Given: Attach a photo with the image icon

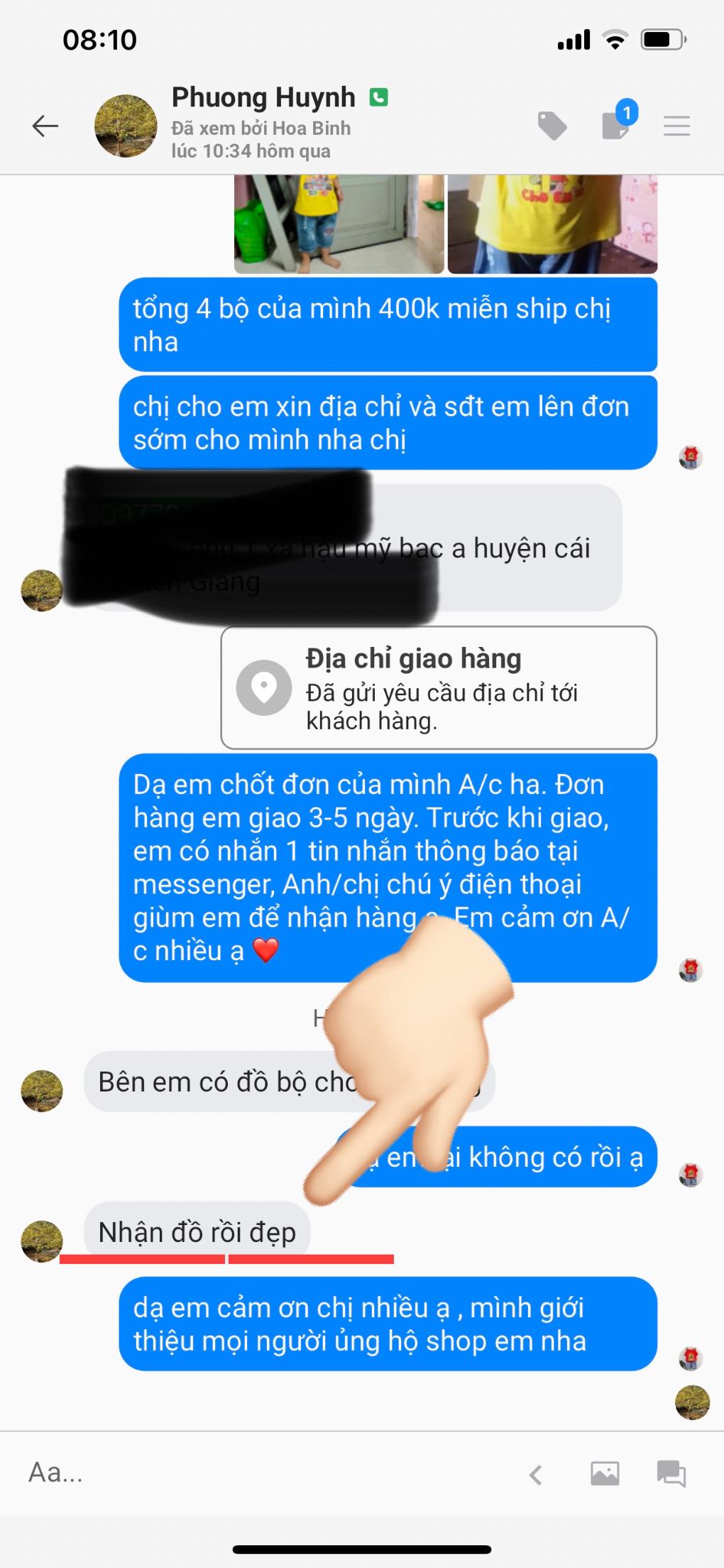Looking at the screenshot, I should coord(605,1474).
